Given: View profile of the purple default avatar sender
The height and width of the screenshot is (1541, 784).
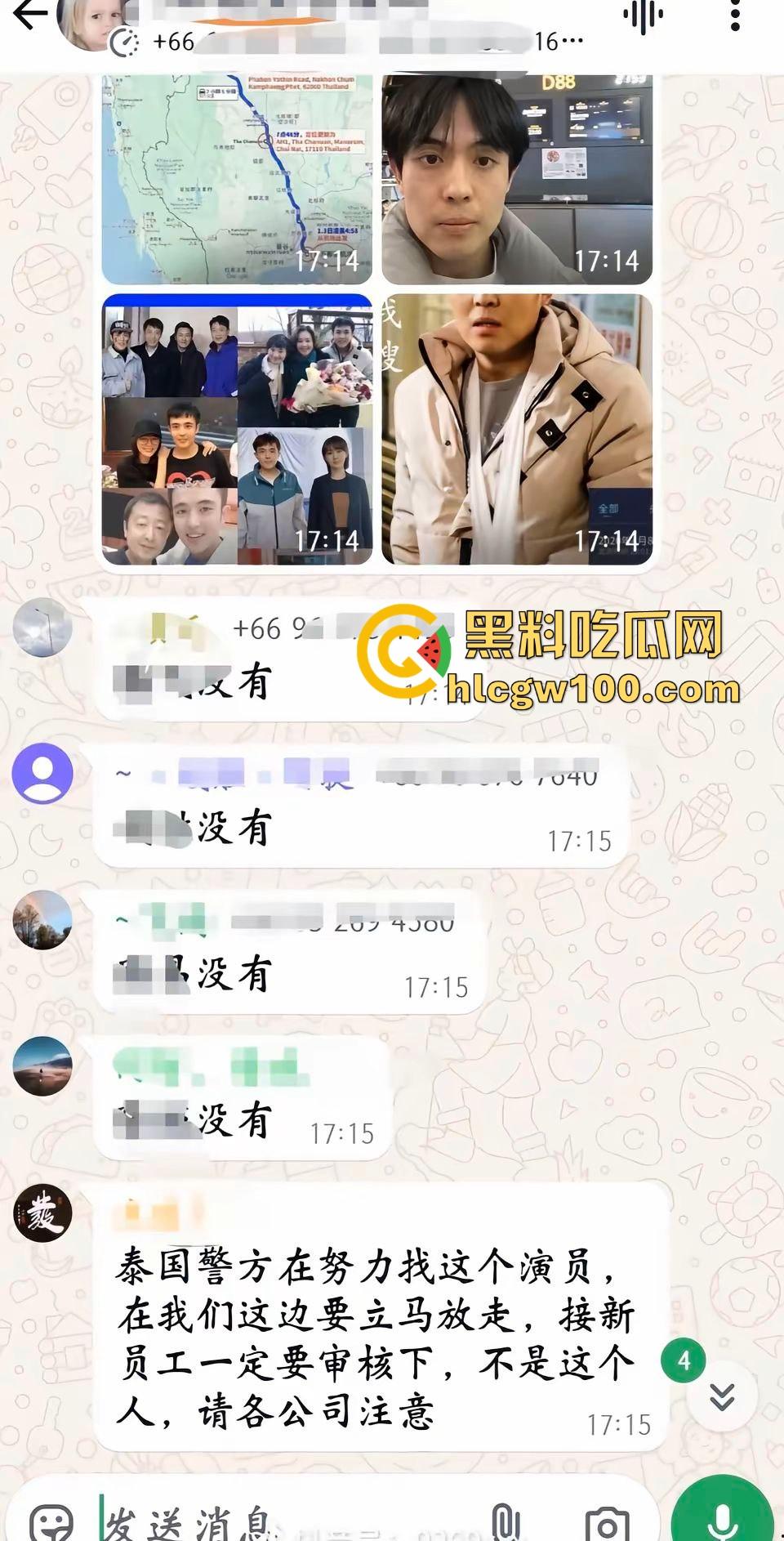Looking at the screenshot, I should click(42, 774).
